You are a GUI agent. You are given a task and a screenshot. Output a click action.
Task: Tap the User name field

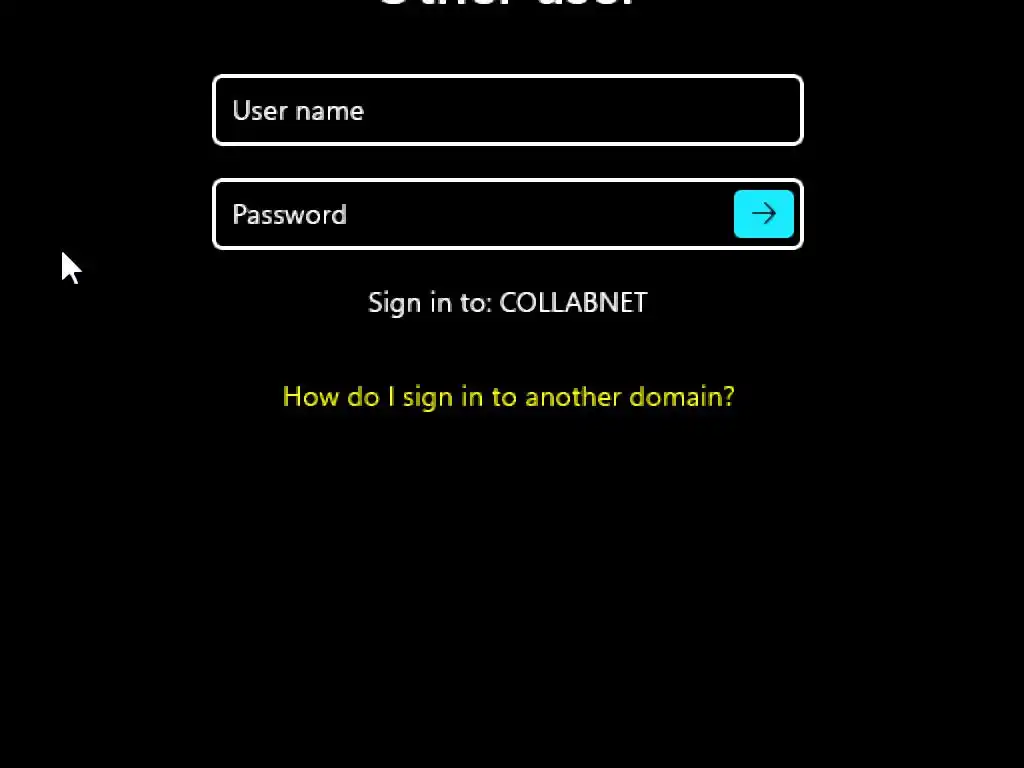tap(507, 110)
